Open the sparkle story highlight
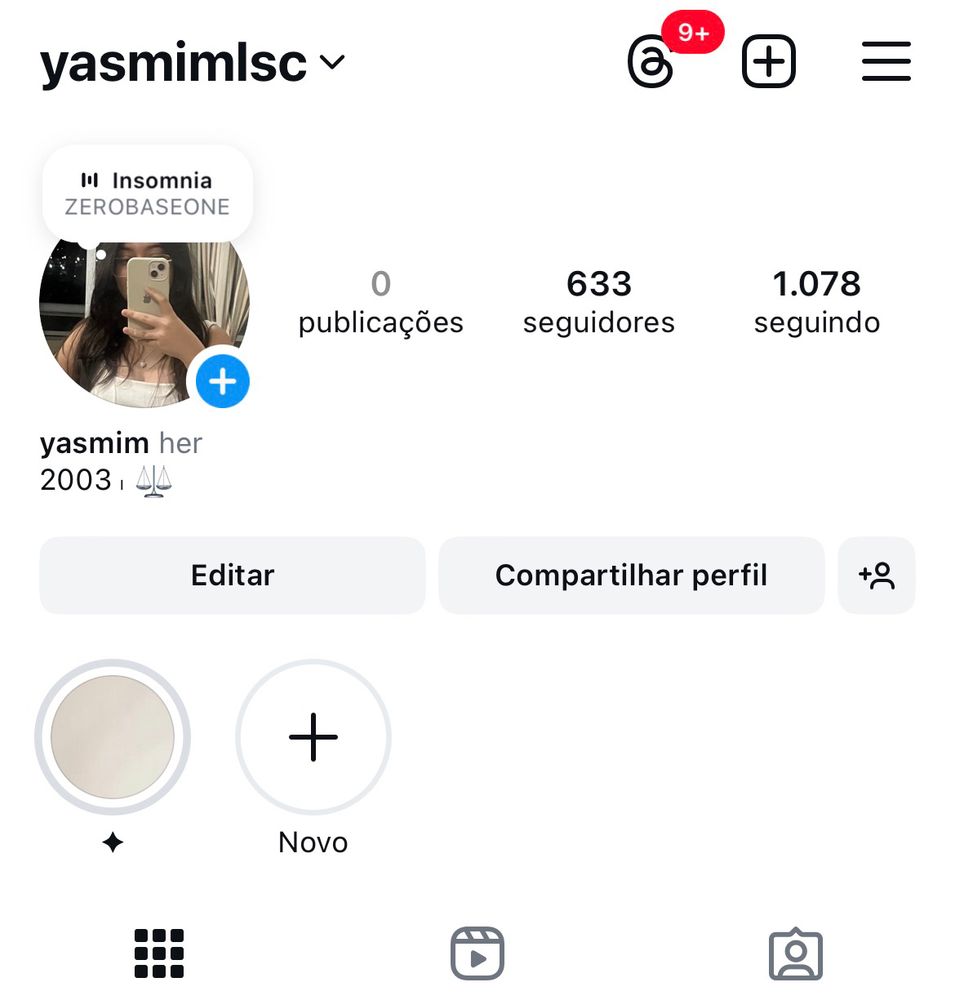The image size is (955, 1000). pos(112,737)
